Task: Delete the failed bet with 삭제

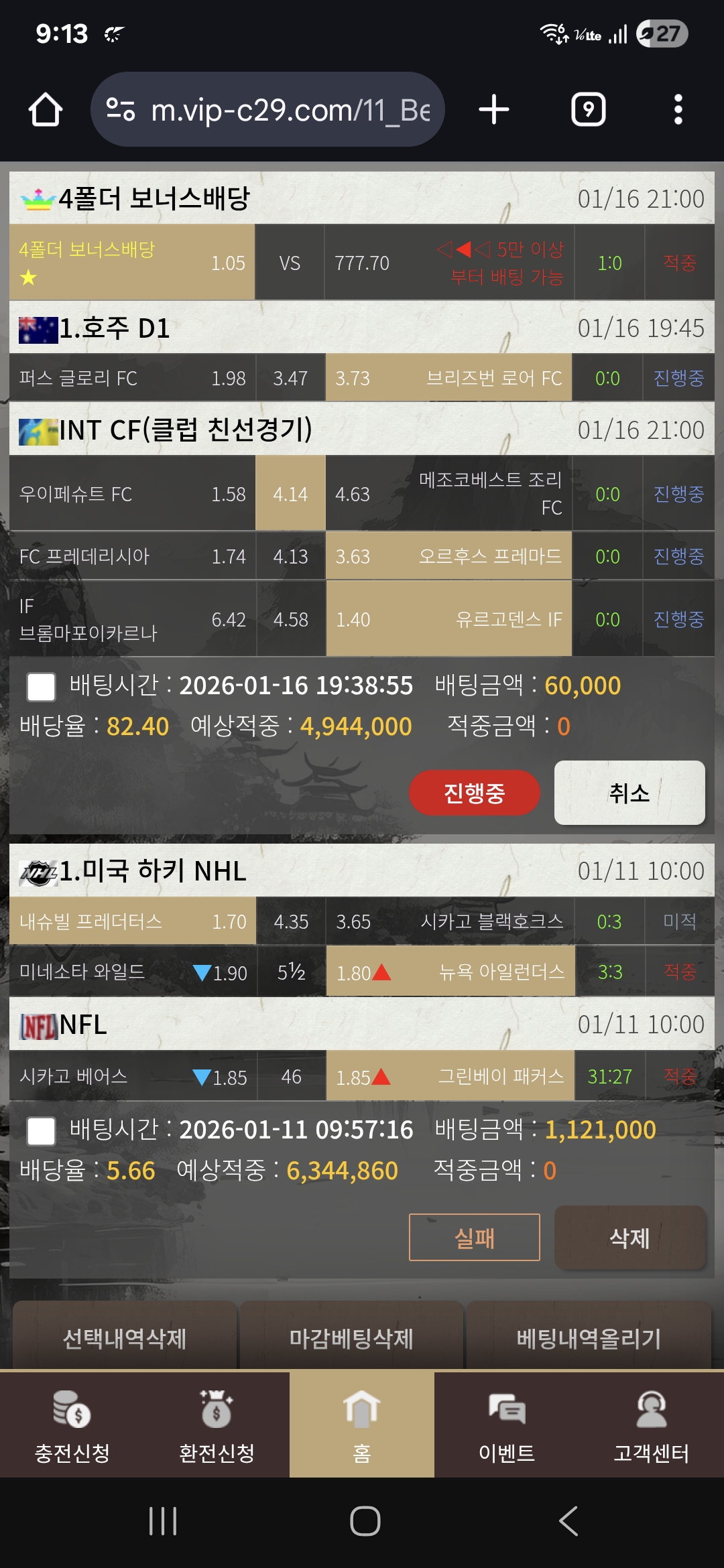Action: (629, 1238)
